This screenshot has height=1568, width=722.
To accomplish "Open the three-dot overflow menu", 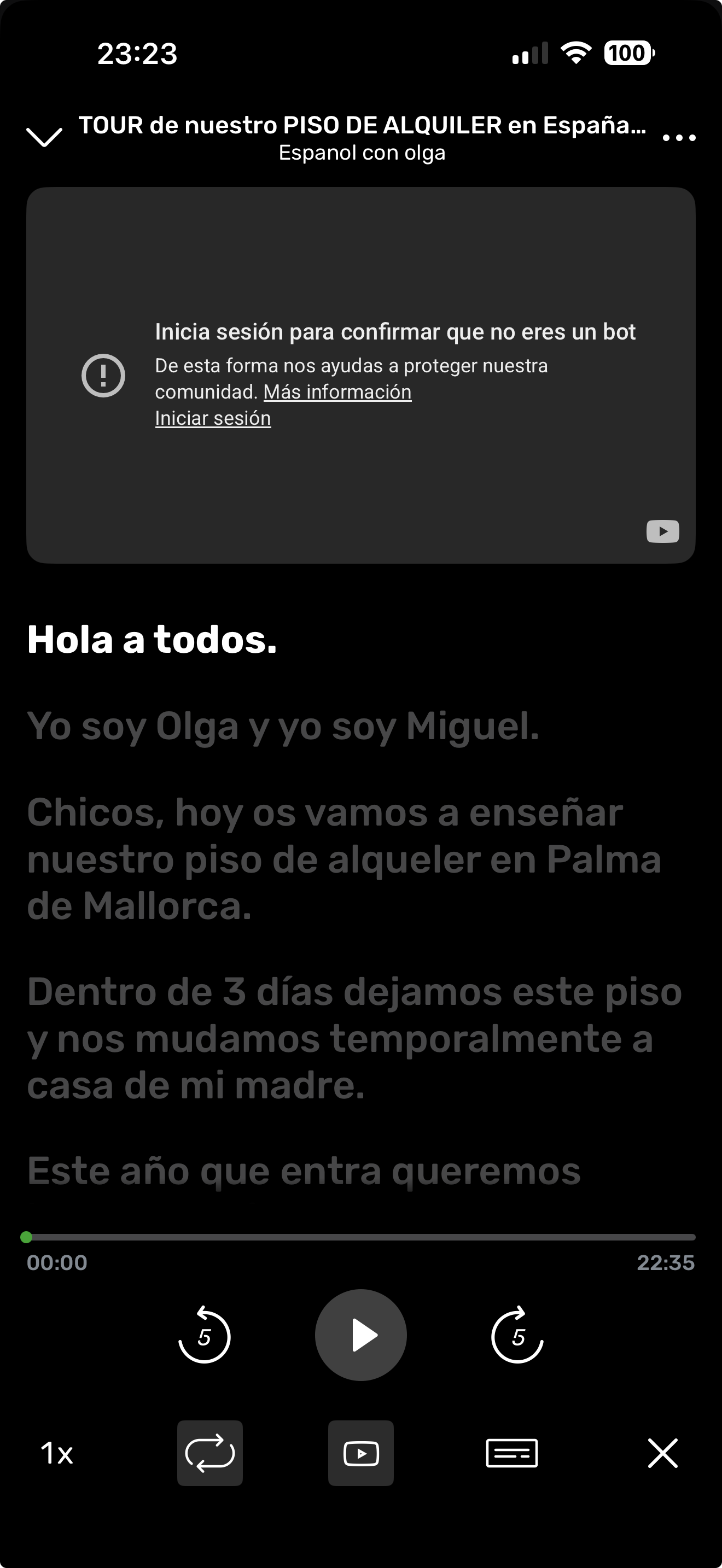I will 679,138.
